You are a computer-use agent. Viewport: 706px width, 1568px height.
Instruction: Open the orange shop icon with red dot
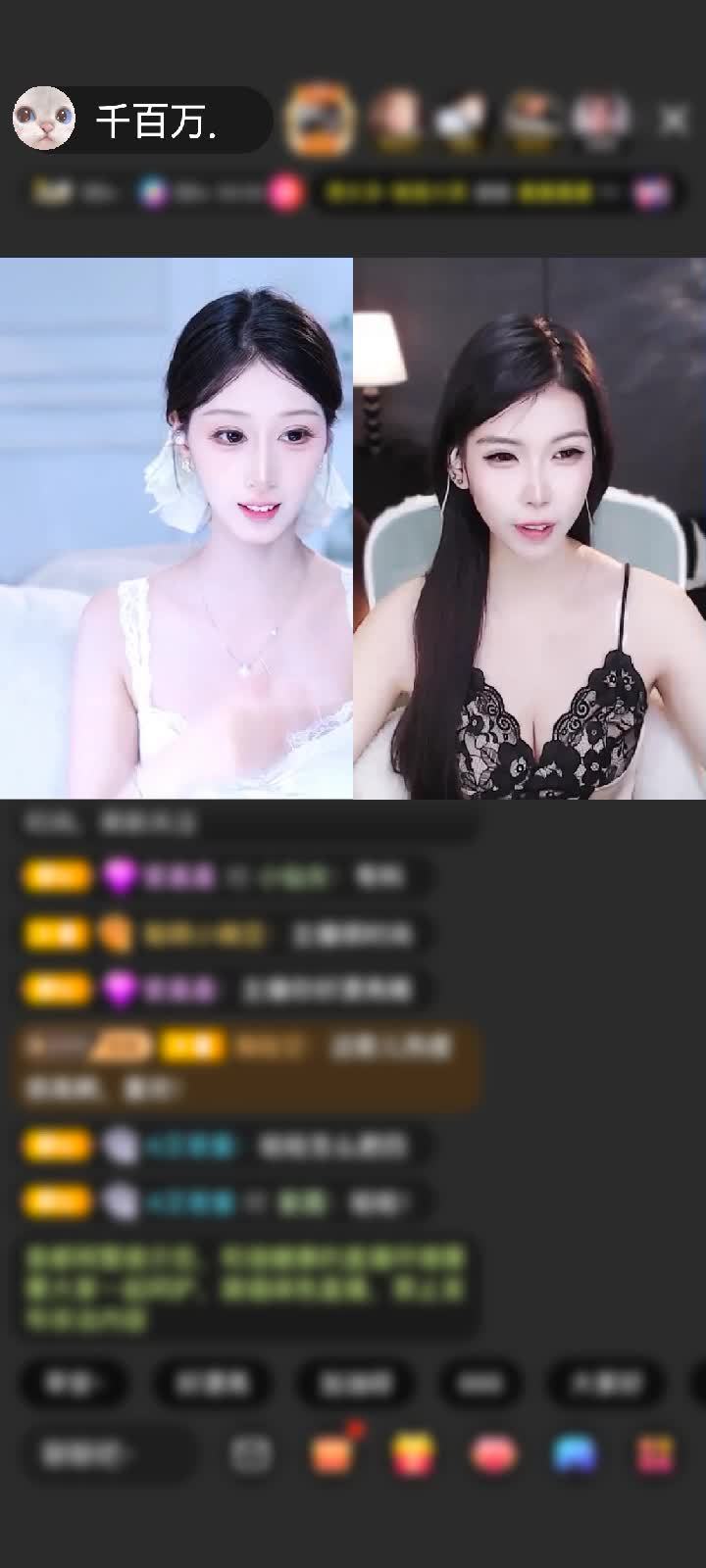[333, 1454]
